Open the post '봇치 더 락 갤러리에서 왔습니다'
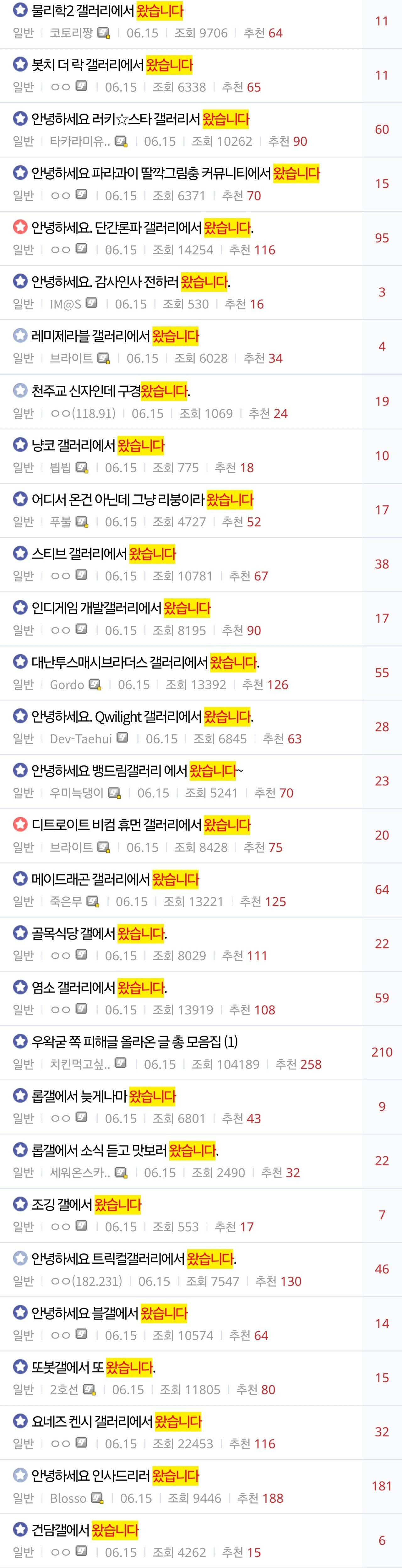 click(x=112, y=65)
